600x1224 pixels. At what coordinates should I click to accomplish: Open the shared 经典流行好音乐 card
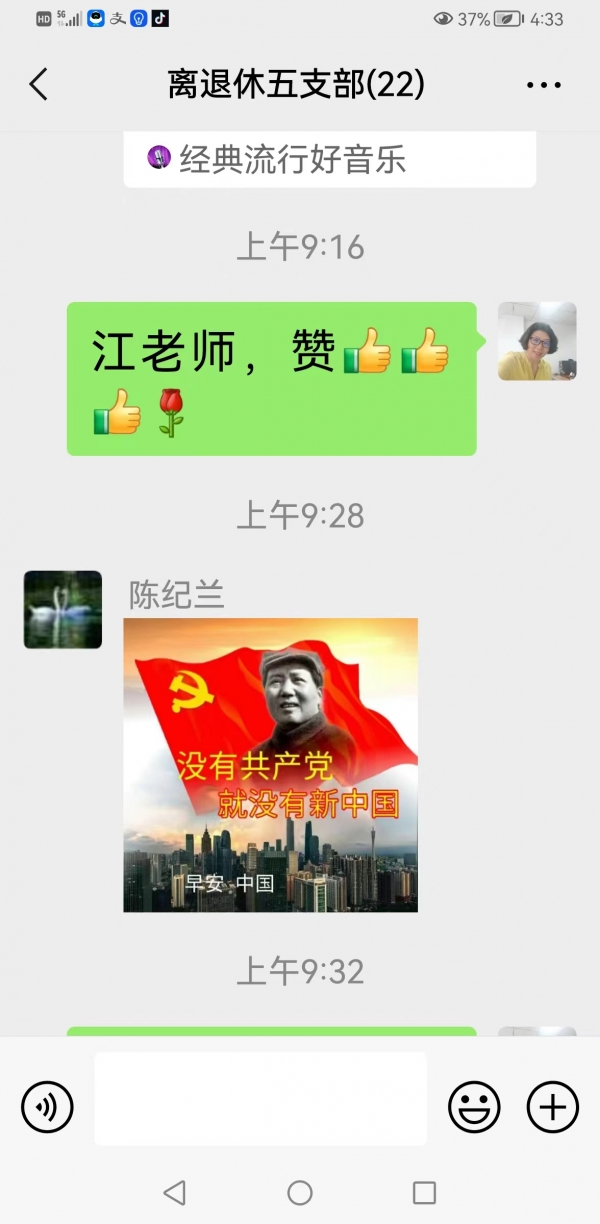tap(329, 159)
